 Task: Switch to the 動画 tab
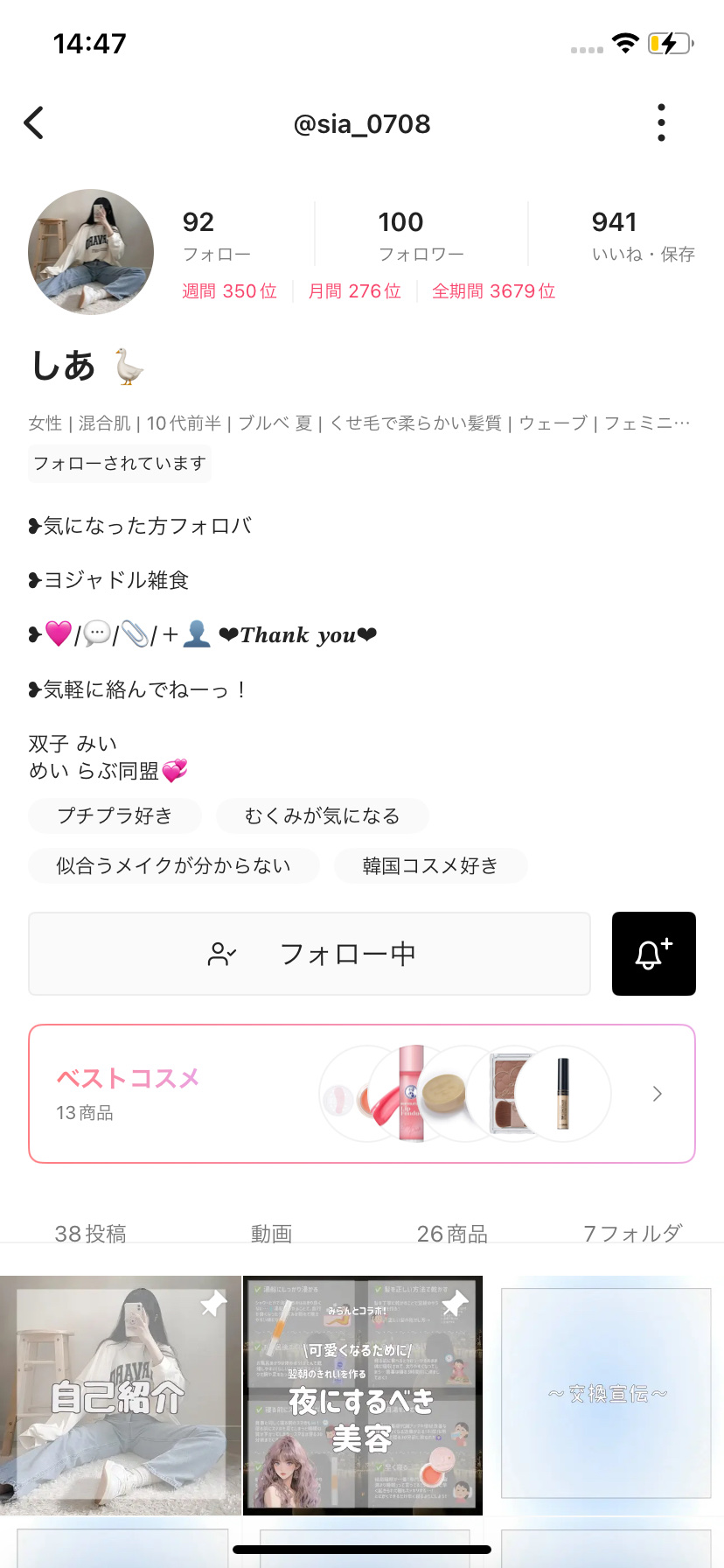click(272, 1233)
